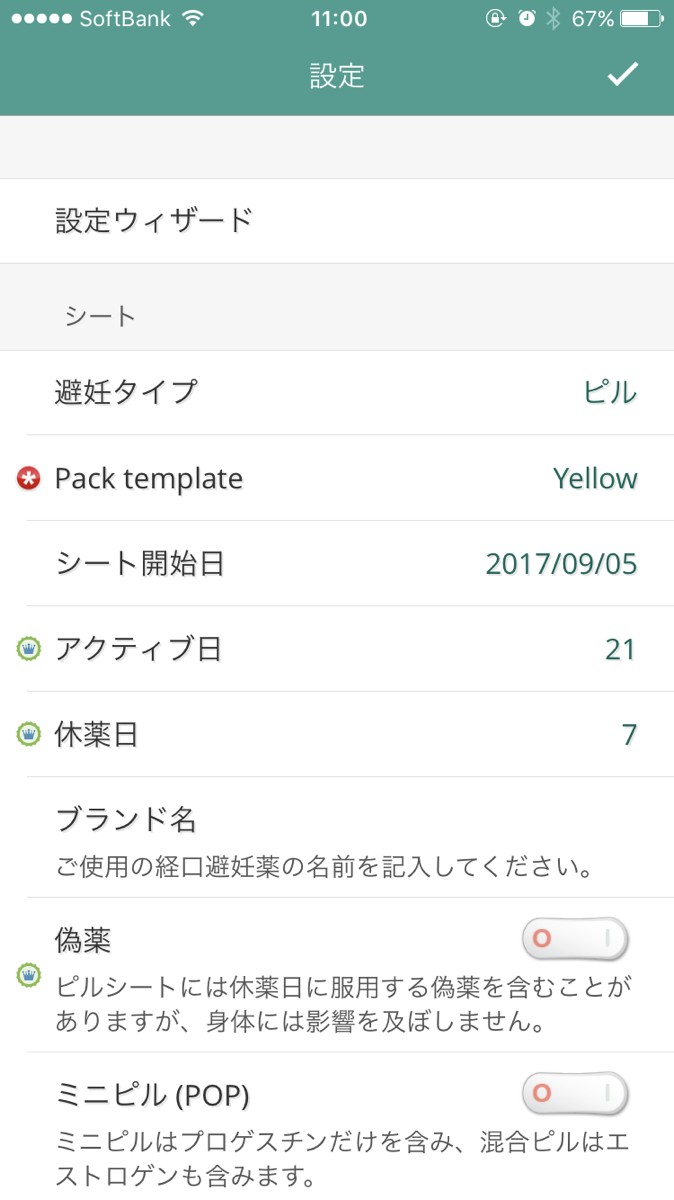Confirm settings with the checkmark icon

622,74
